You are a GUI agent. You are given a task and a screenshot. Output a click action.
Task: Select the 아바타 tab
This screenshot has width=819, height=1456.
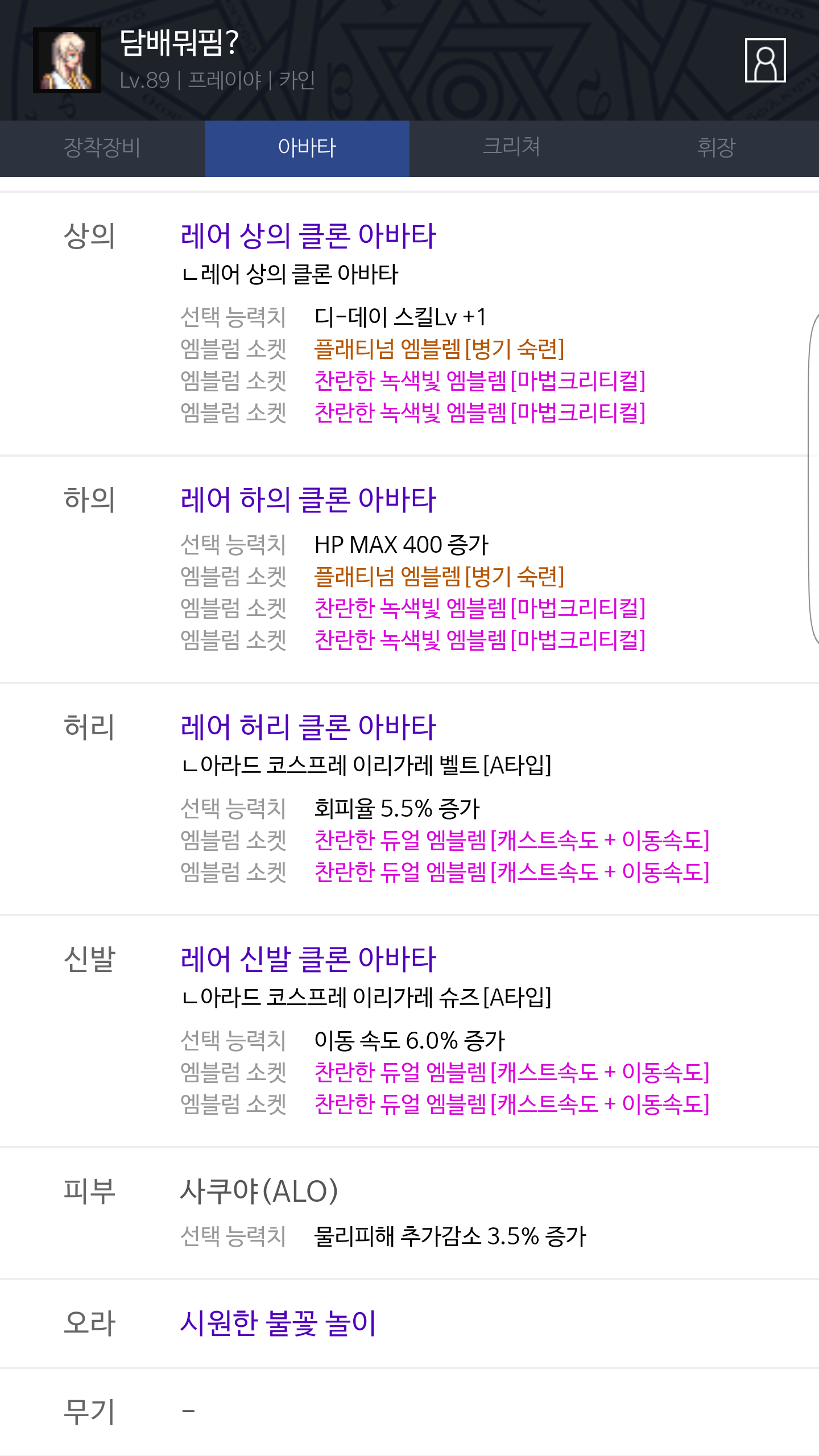pyautogui.click(x=307, y=148)
